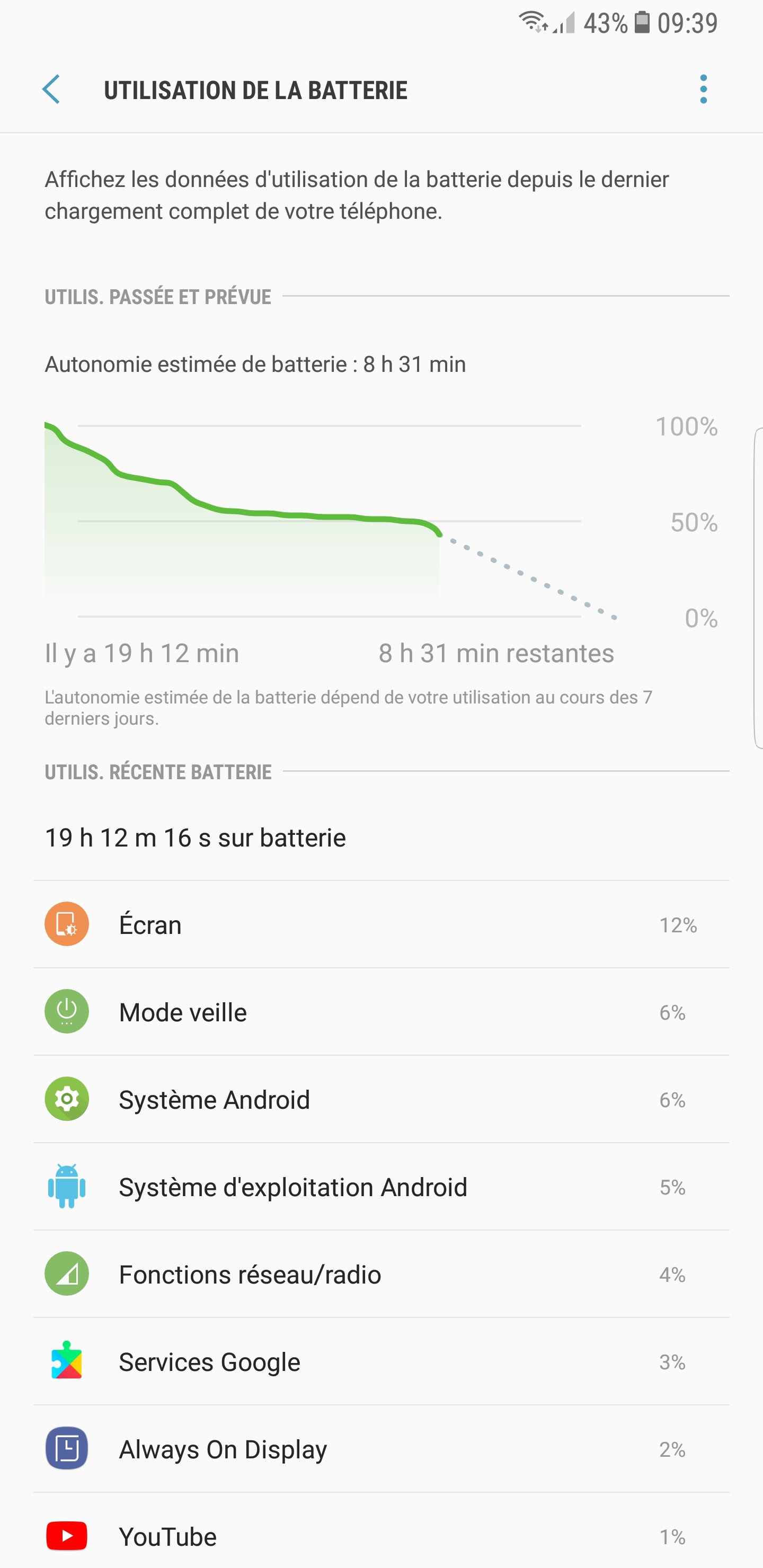Screen dimensions: 763x1568
Task: Go back from battery usage screen
Action: (x=51, y=90)
